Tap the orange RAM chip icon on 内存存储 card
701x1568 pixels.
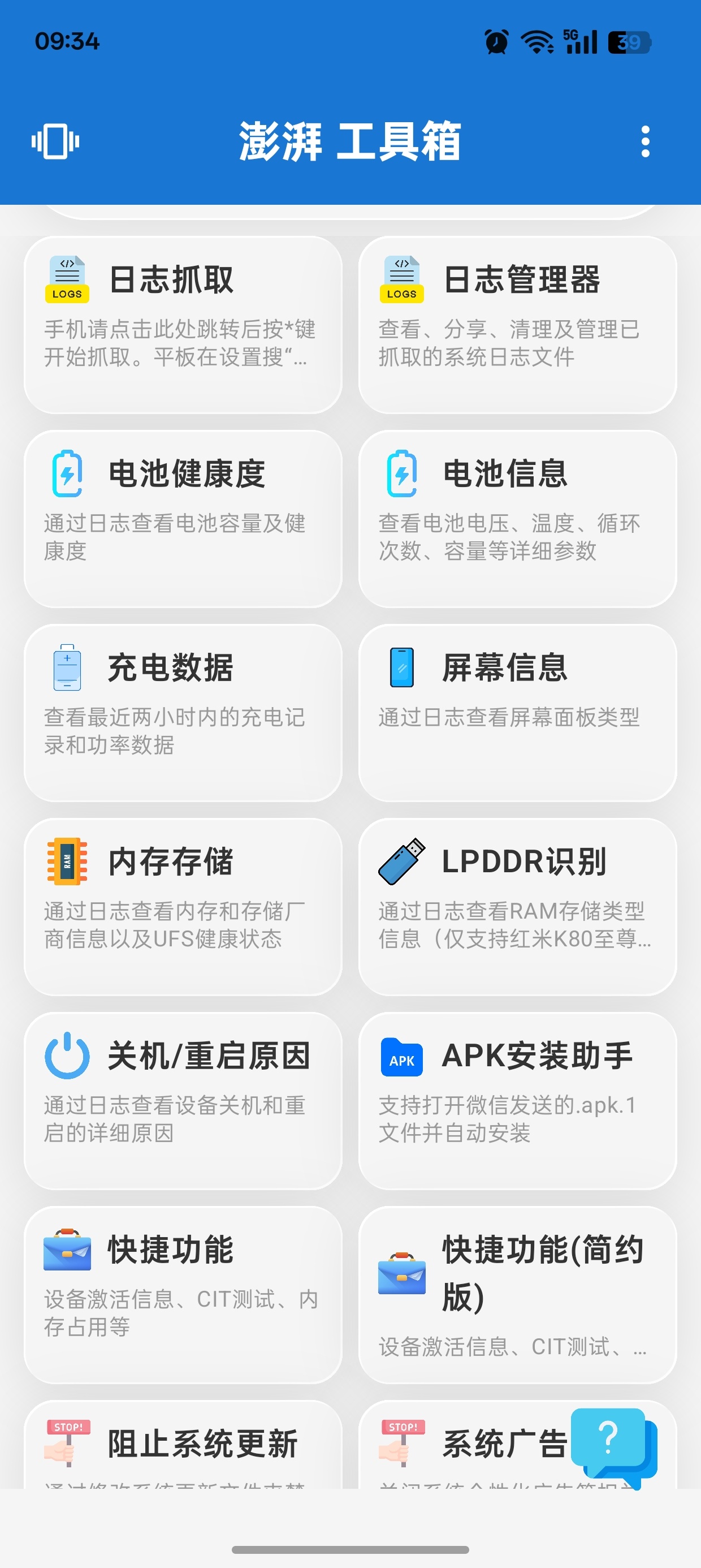coord(67,862)
